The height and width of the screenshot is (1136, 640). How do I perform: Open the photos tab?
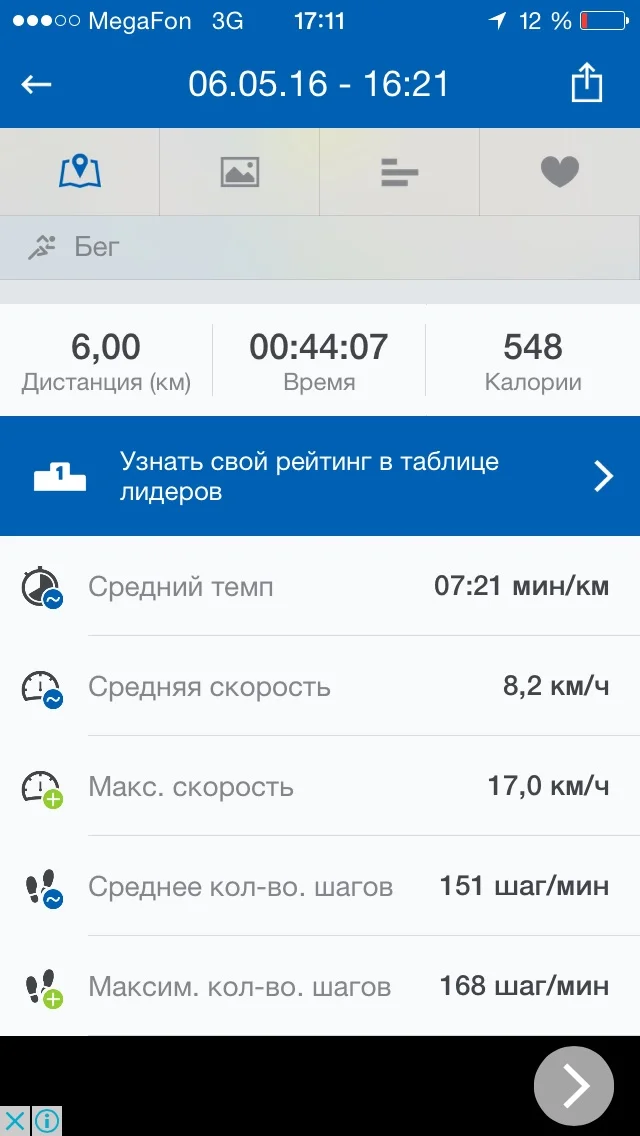click(x=240, y=172)
